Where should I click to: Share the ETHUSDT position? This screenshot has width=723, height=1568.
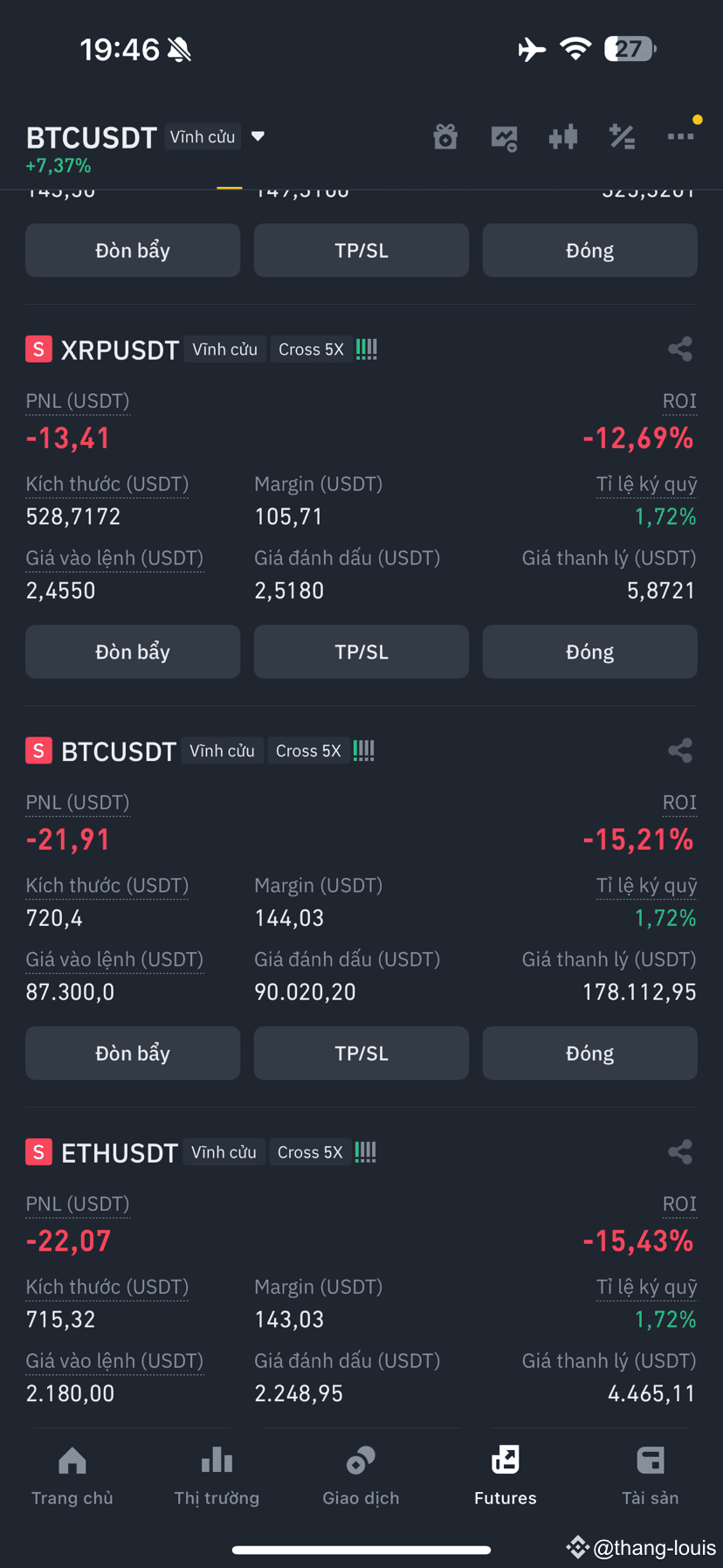click(680, 1151)
